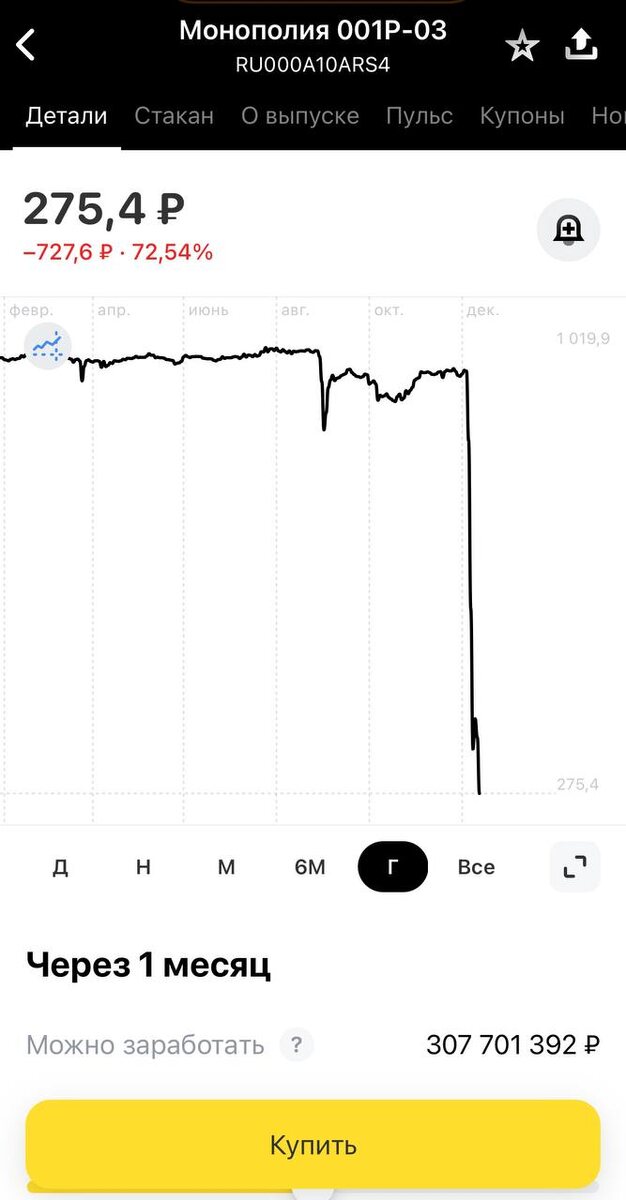The height and width of the screenshot is (1200, 626).
Task: Tap the Купить button
Action: click(x=313, y=1145)
